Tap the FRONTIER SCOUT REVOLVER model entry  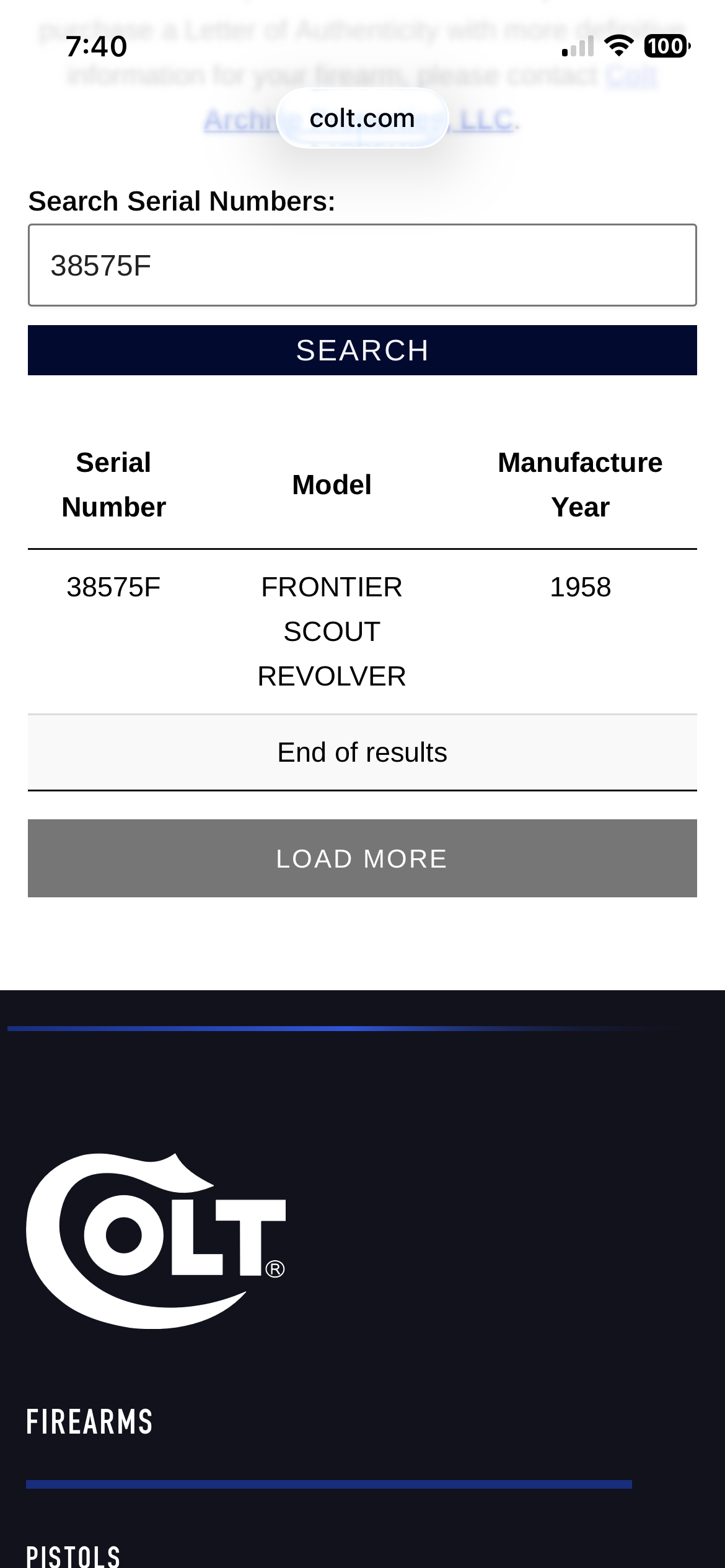click(332, 632)
